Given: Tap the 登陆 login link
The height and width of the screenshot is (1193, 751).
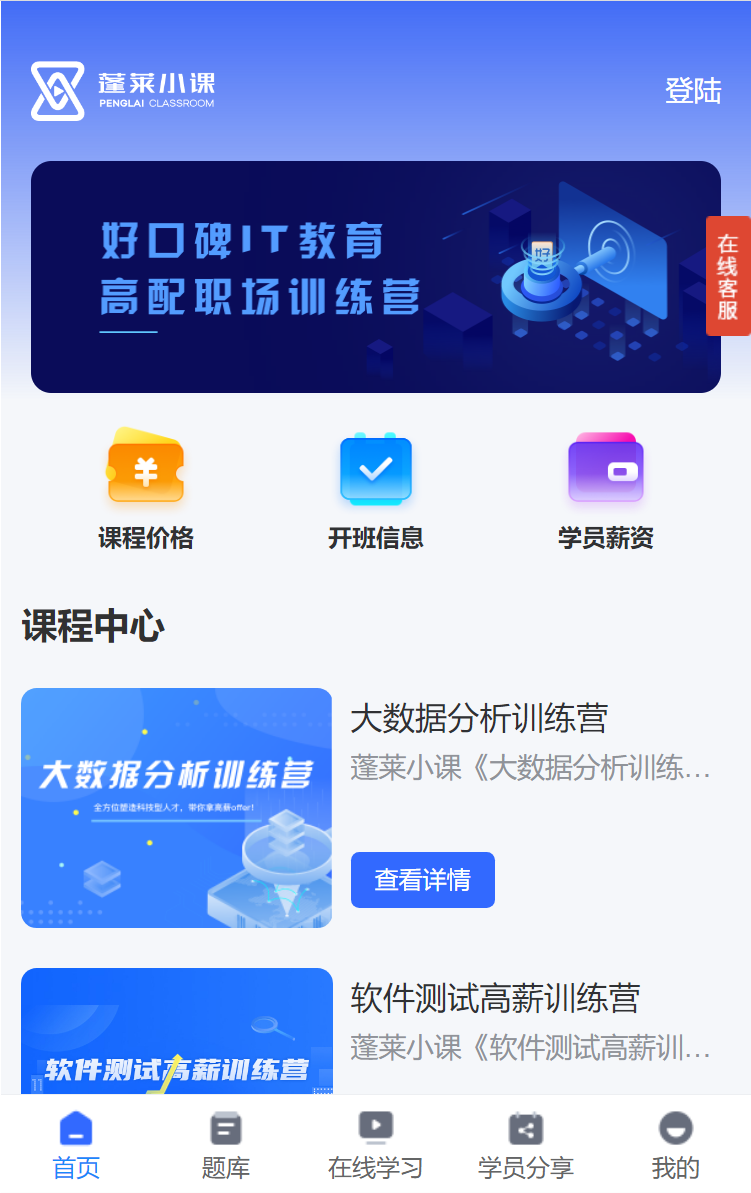Looking at the screenshot, I should [x=692, y=92].
